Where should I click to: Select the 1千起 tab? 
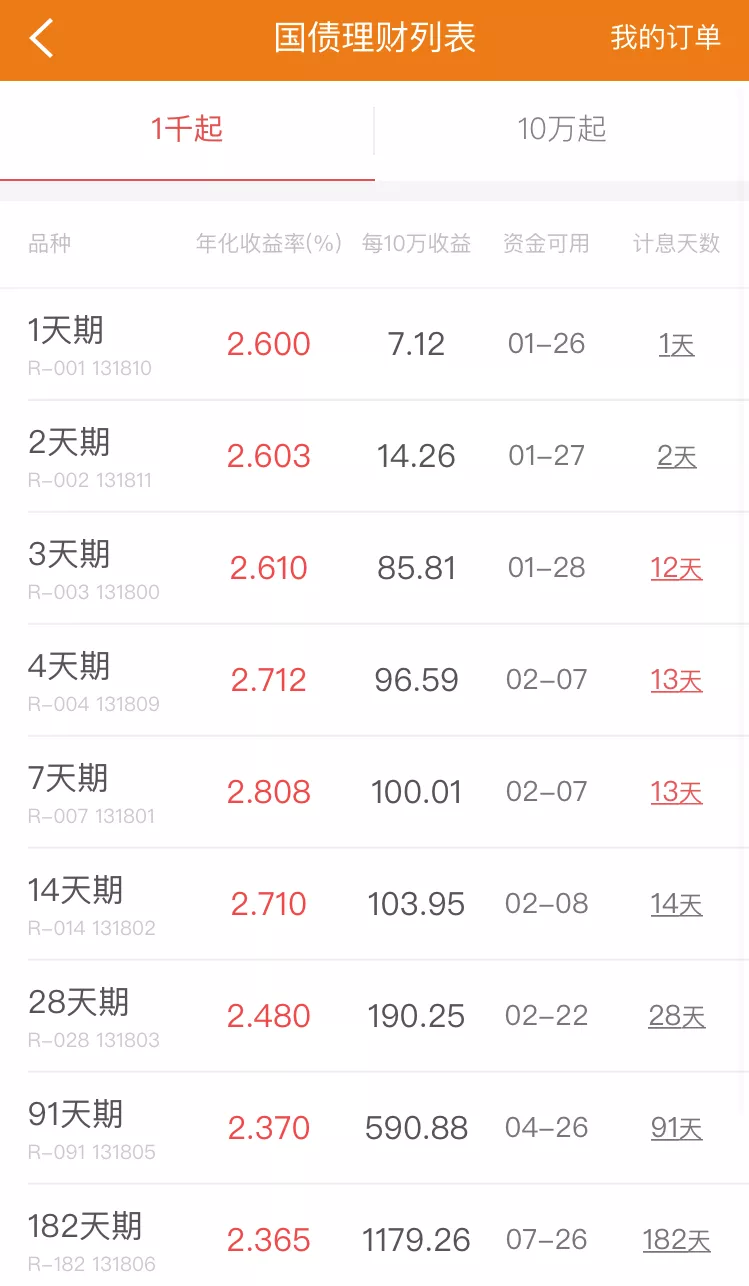click(x=187, y=130)
